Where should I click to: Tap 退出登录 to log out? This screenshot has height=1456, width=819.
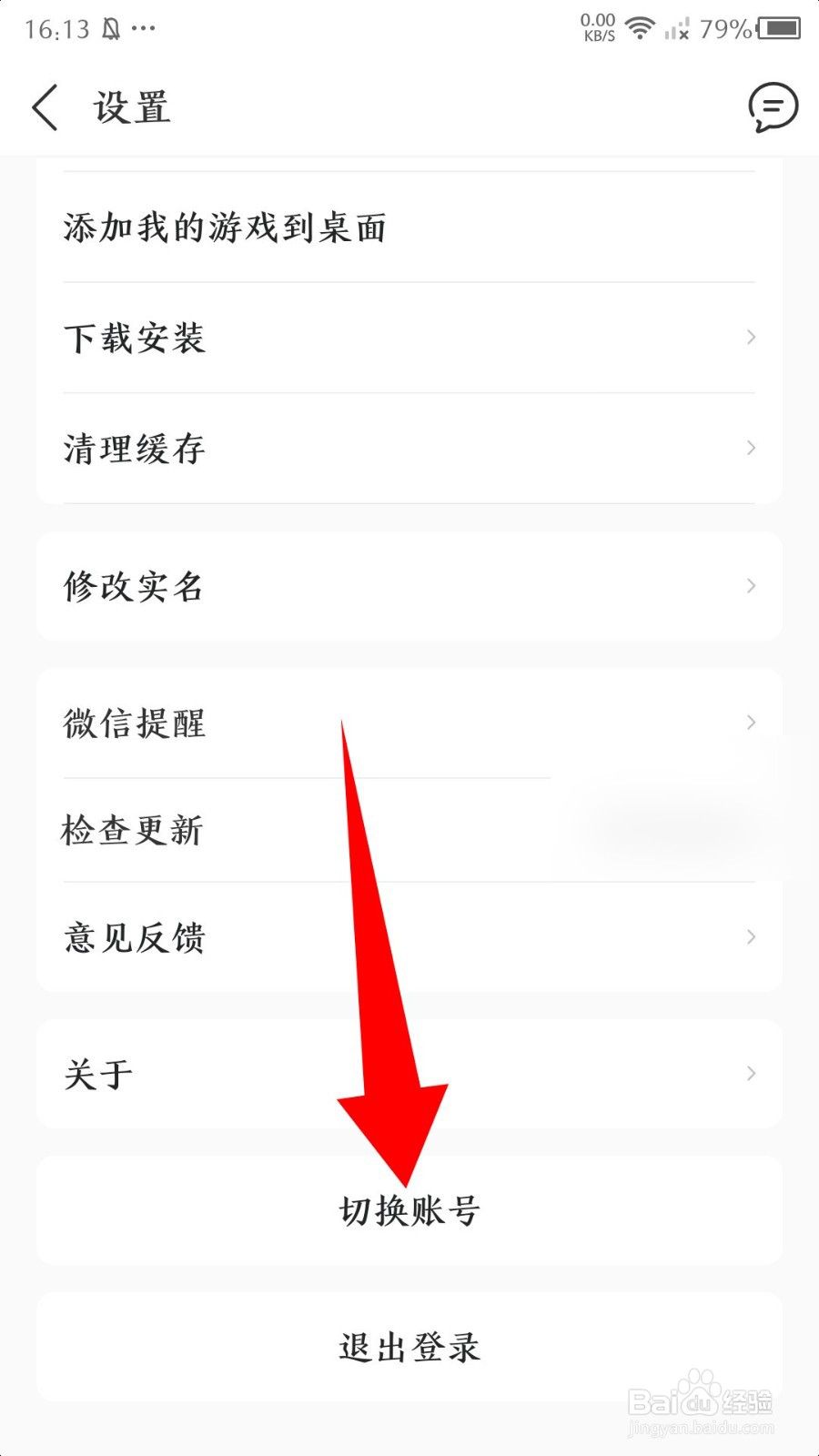pyautogui.click(x=408, y=1347)
